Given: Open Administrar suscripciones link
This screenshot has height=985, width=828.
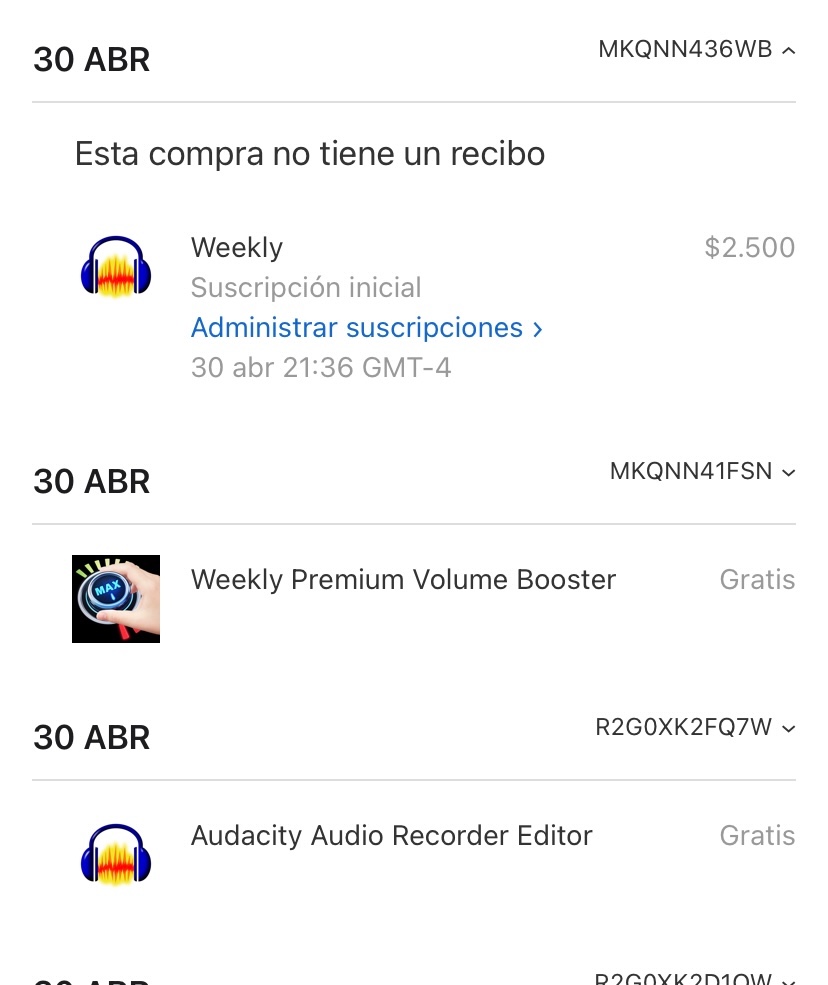Looking at the screenshot, I should (366, 328).
